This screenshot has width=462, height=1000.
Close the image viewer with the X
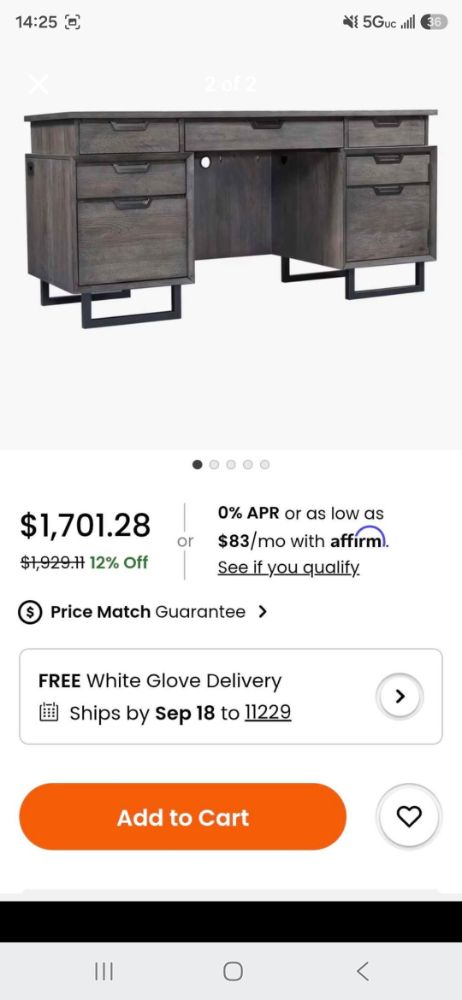point(39,84)
